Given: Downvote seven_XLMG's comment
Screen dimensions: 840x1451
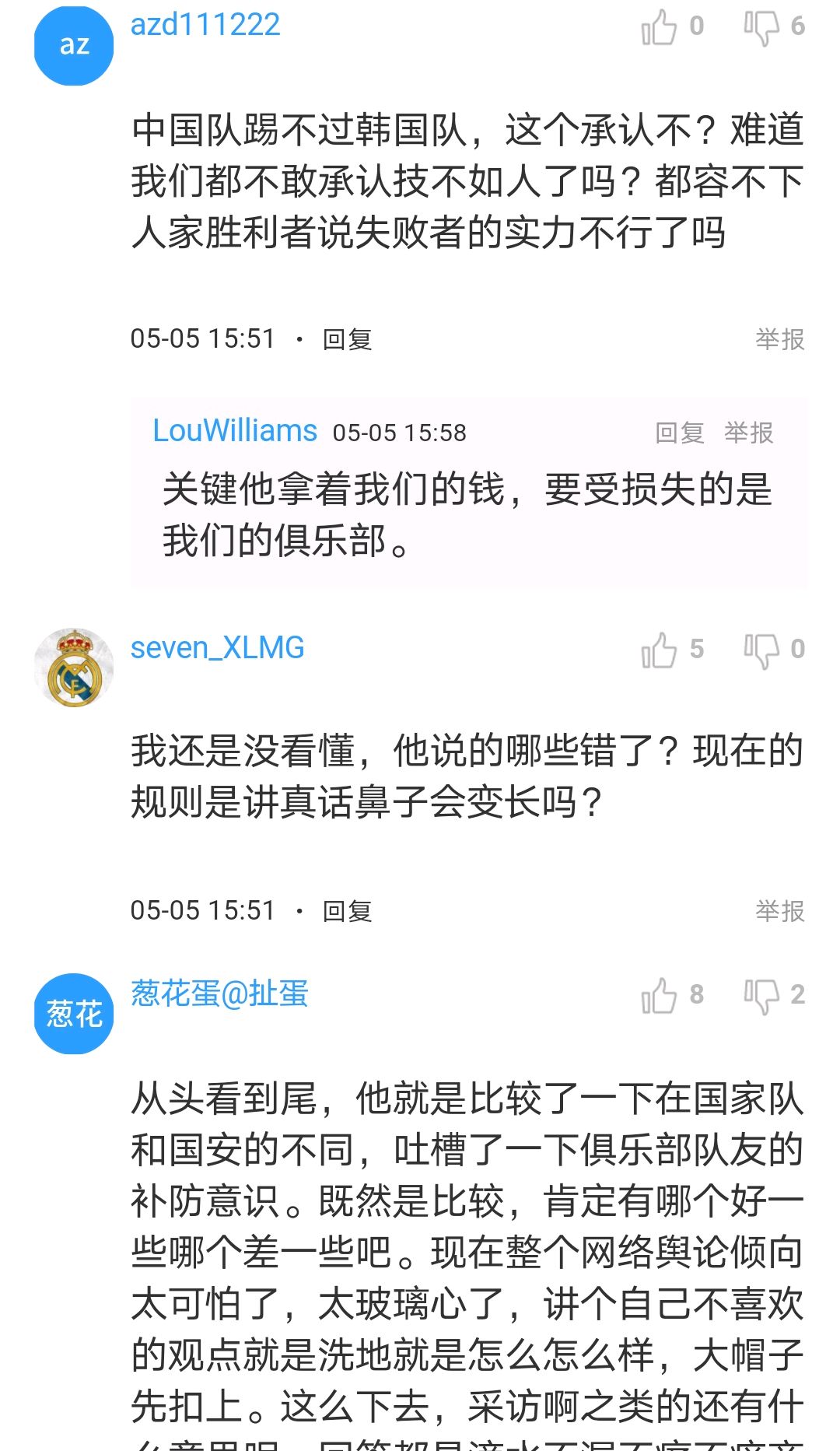Looking at the screenshot, I should pyautogui.click(x=762, y=651).
